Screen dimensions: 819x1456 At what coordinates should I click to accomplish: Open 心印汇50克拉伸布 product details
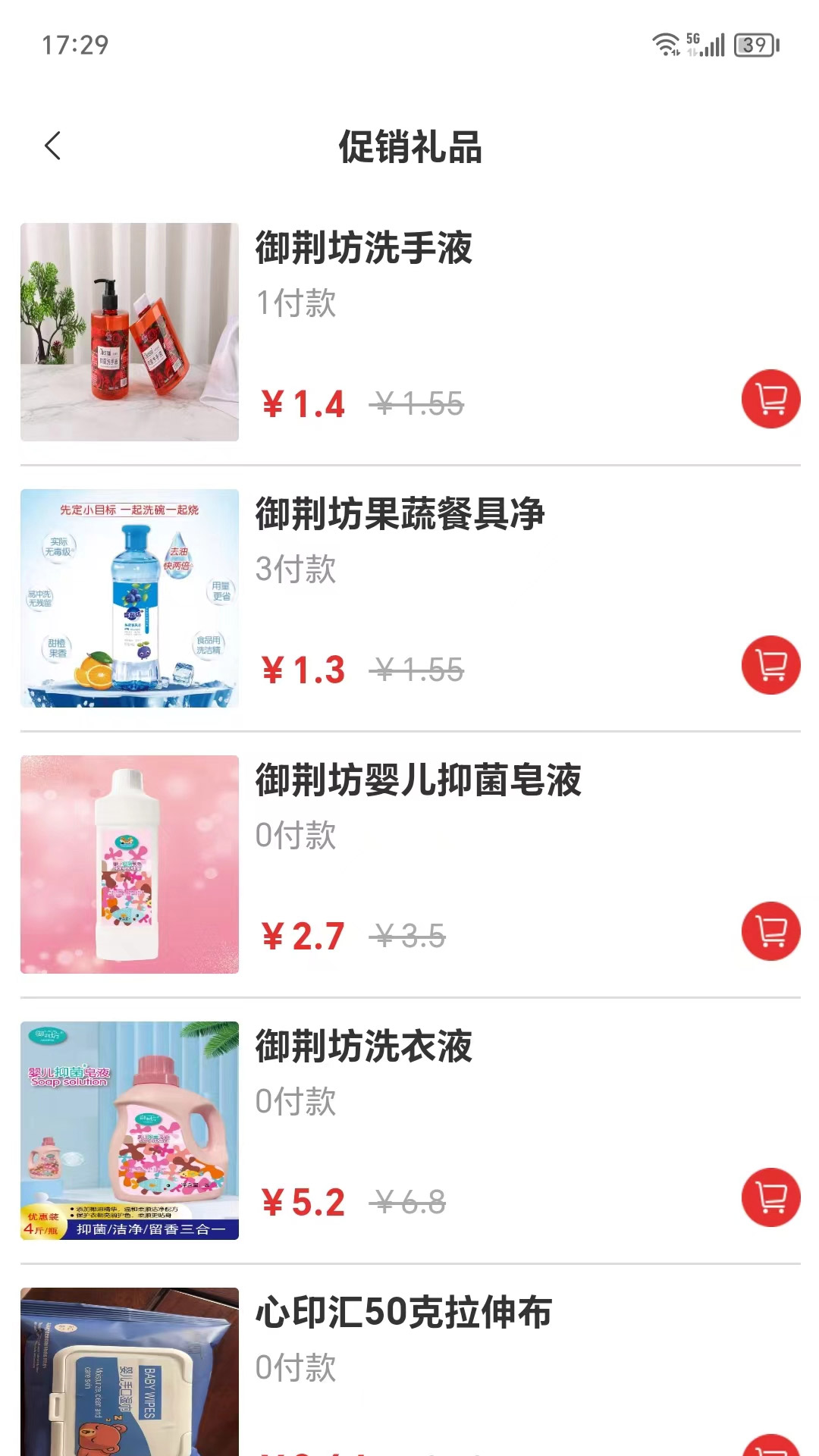pos(403,1313)
